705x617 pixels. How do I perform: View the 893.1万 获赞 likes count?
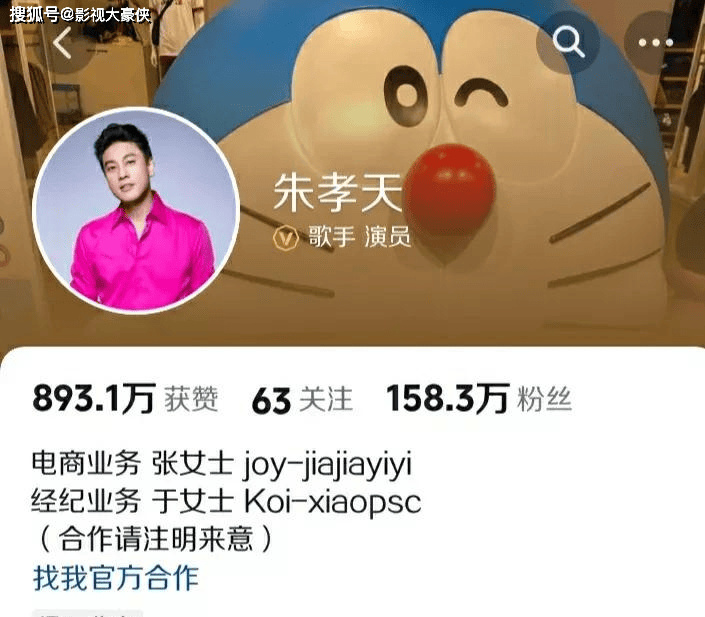click(x=125, y=400)
